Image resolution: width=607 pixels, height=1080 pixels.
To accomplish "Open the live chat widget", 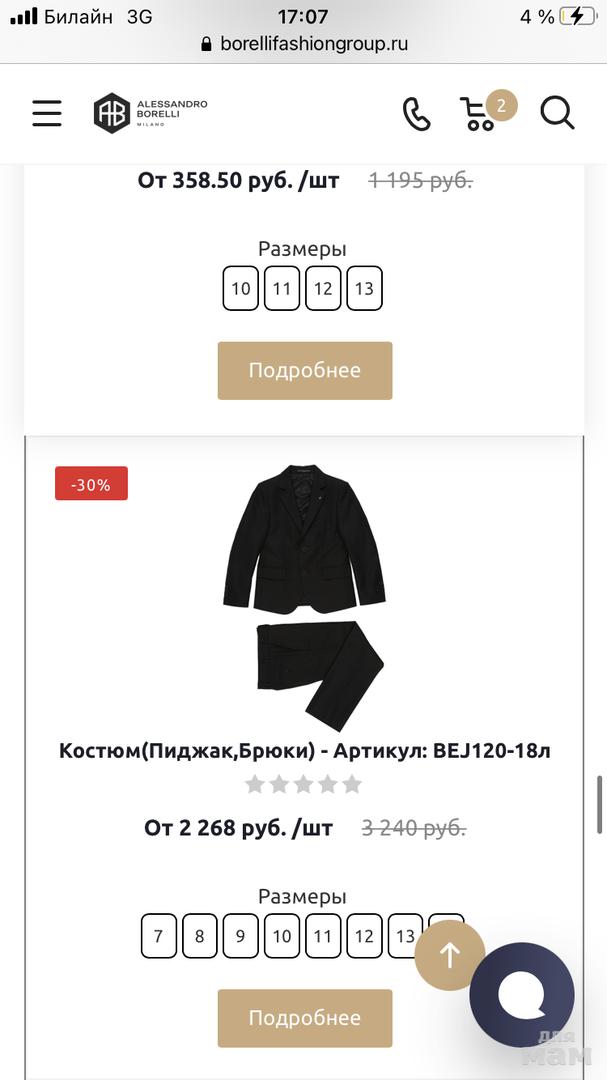I will click(x=522, y=994).
